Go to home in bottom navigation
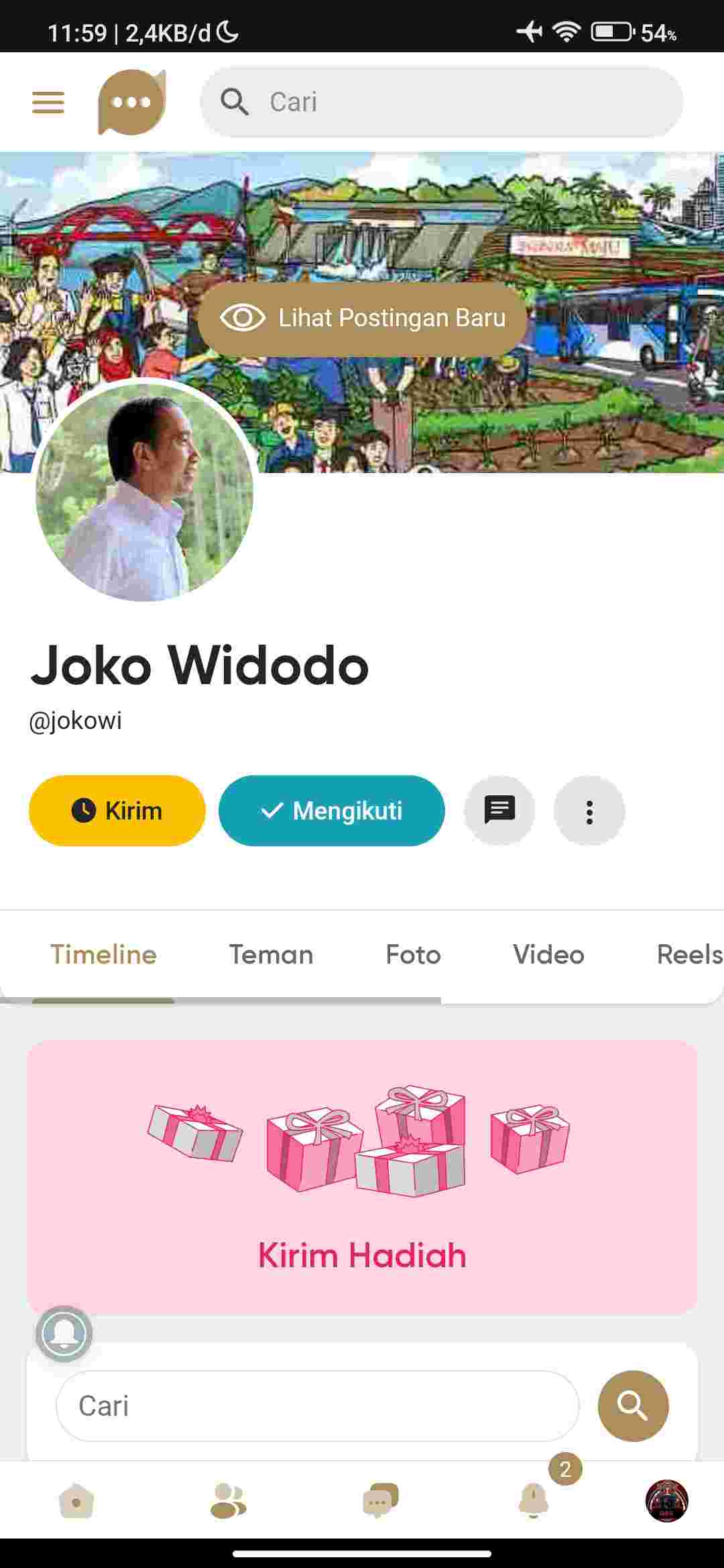 click(x=76, y=1501)
